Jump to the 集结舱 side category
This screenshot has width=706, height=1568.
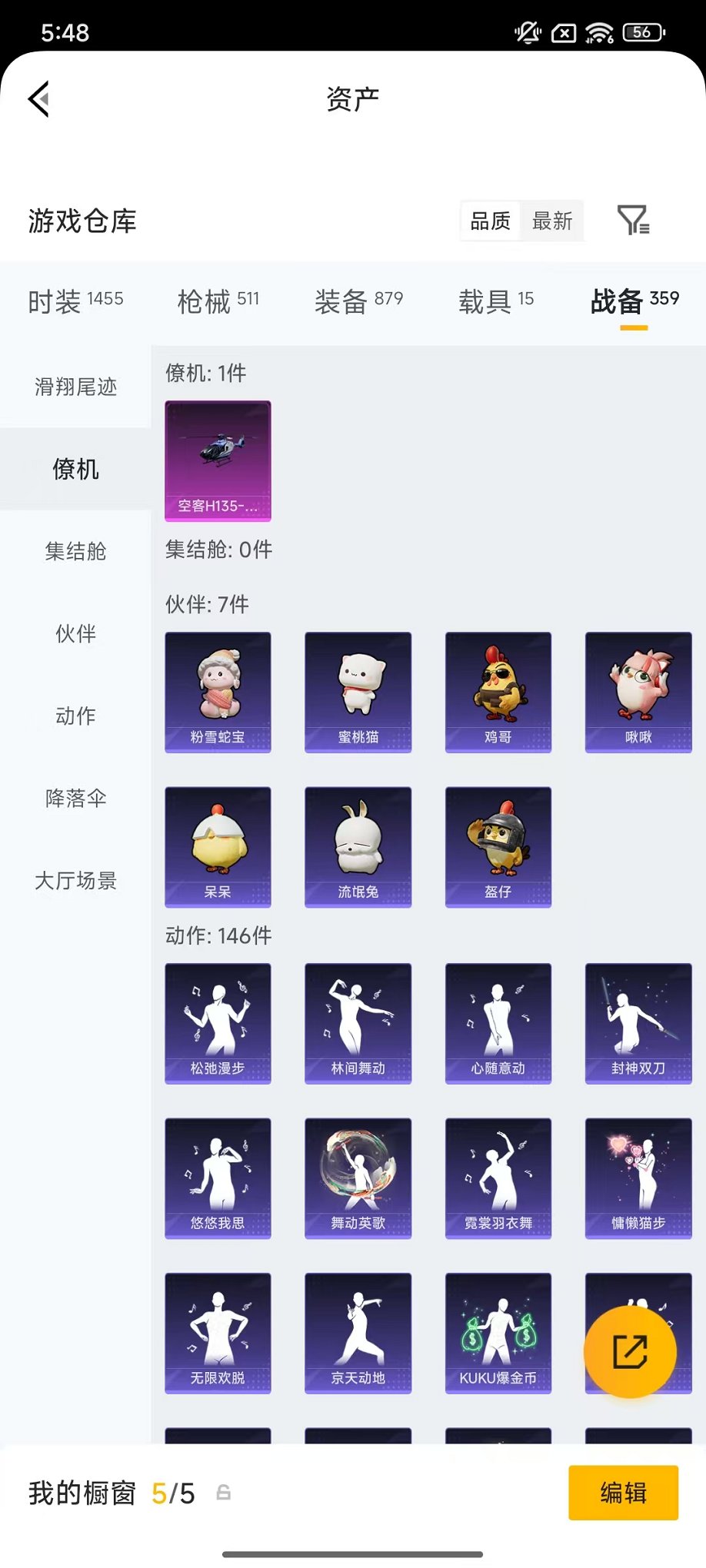75,551
